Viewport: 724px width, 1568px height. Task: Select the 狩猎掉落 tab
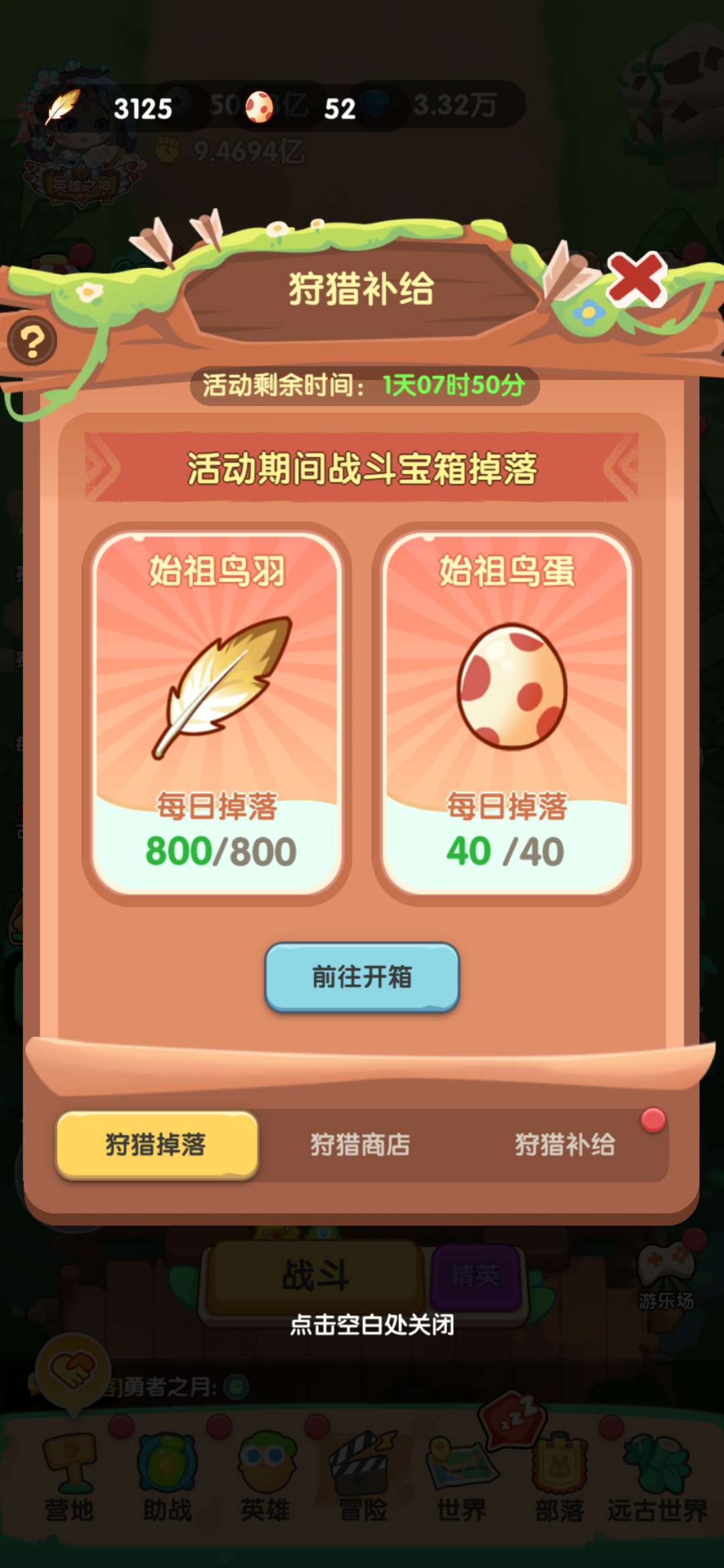click(x=157, y=1145)
